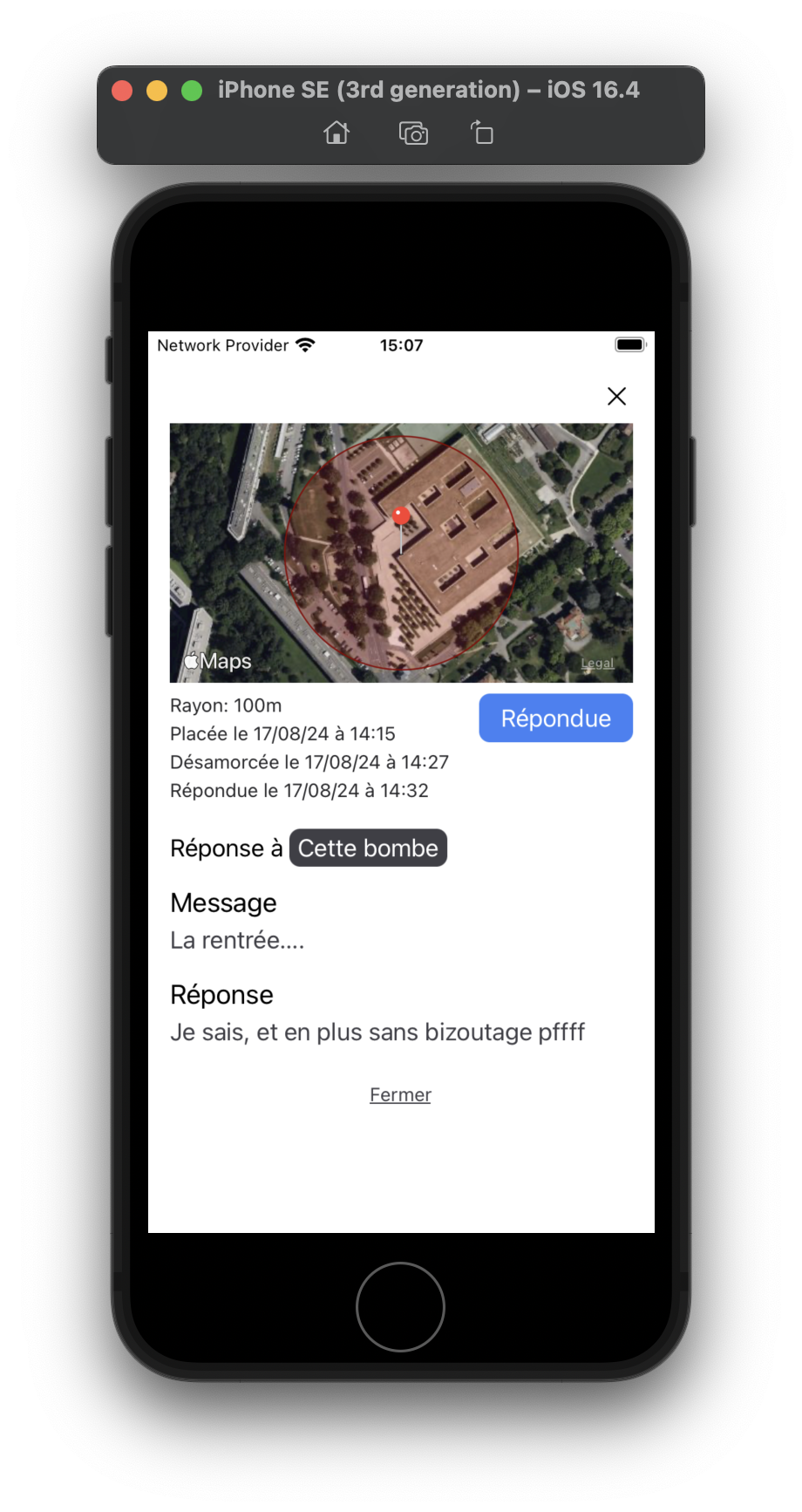Close the bomb details with the X

[x=616, y=397]
